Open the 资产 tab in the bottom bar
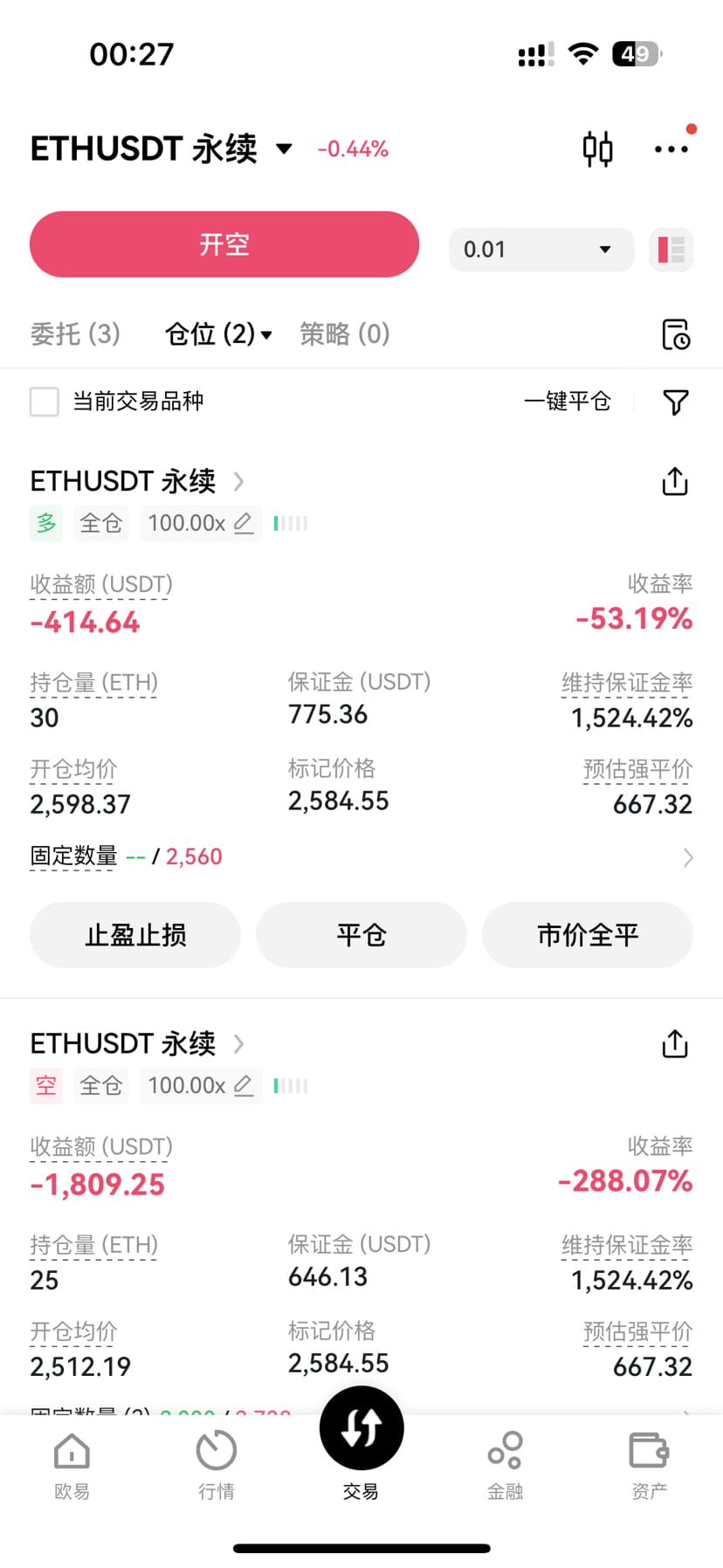This screenshot has height=1568, width=723. pos(649,1465)
